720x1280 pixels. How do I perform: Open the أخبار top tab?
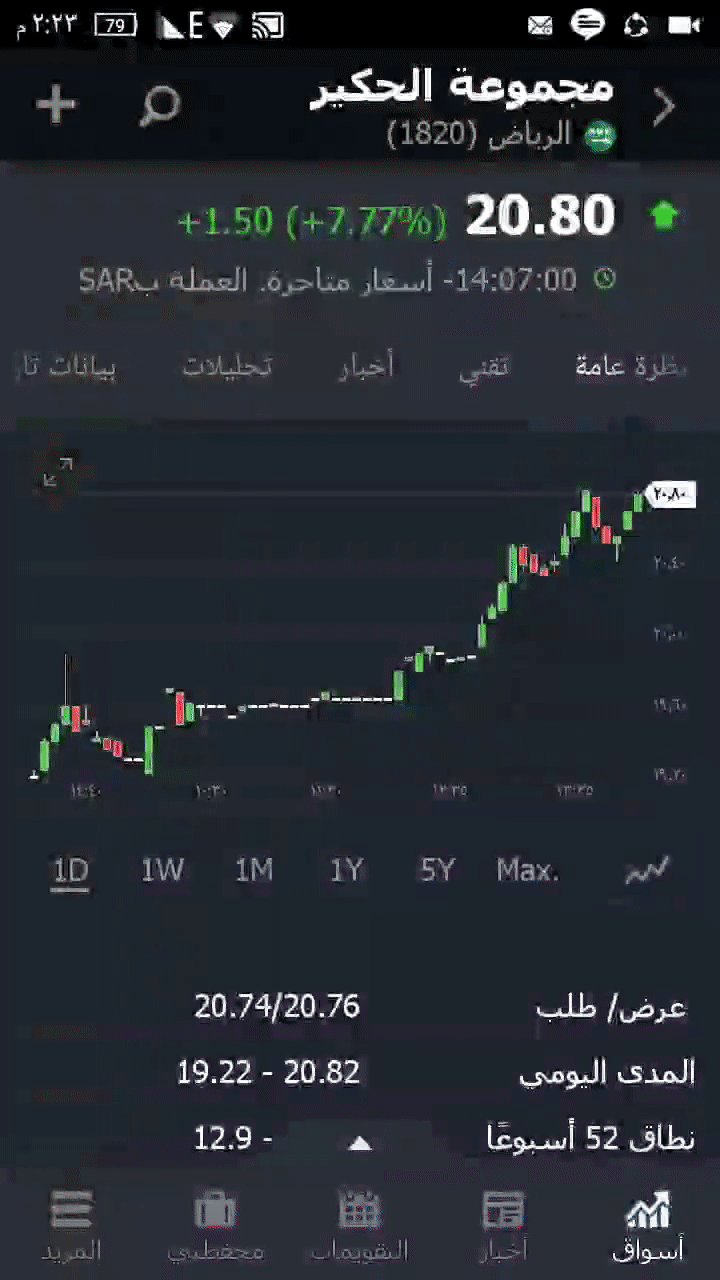coord(366,367)
